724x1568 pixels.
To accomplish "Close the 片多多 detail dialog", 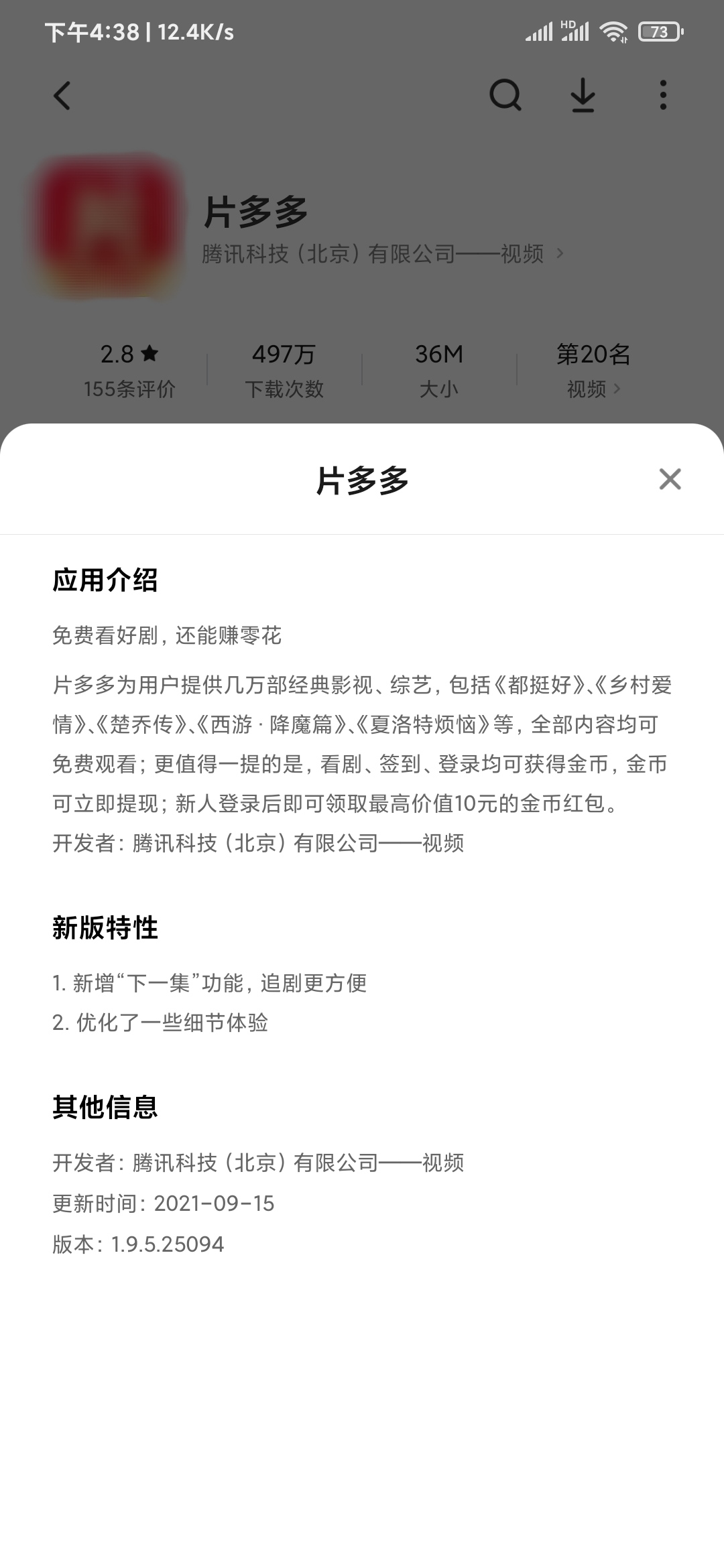I will click(669, 478).
